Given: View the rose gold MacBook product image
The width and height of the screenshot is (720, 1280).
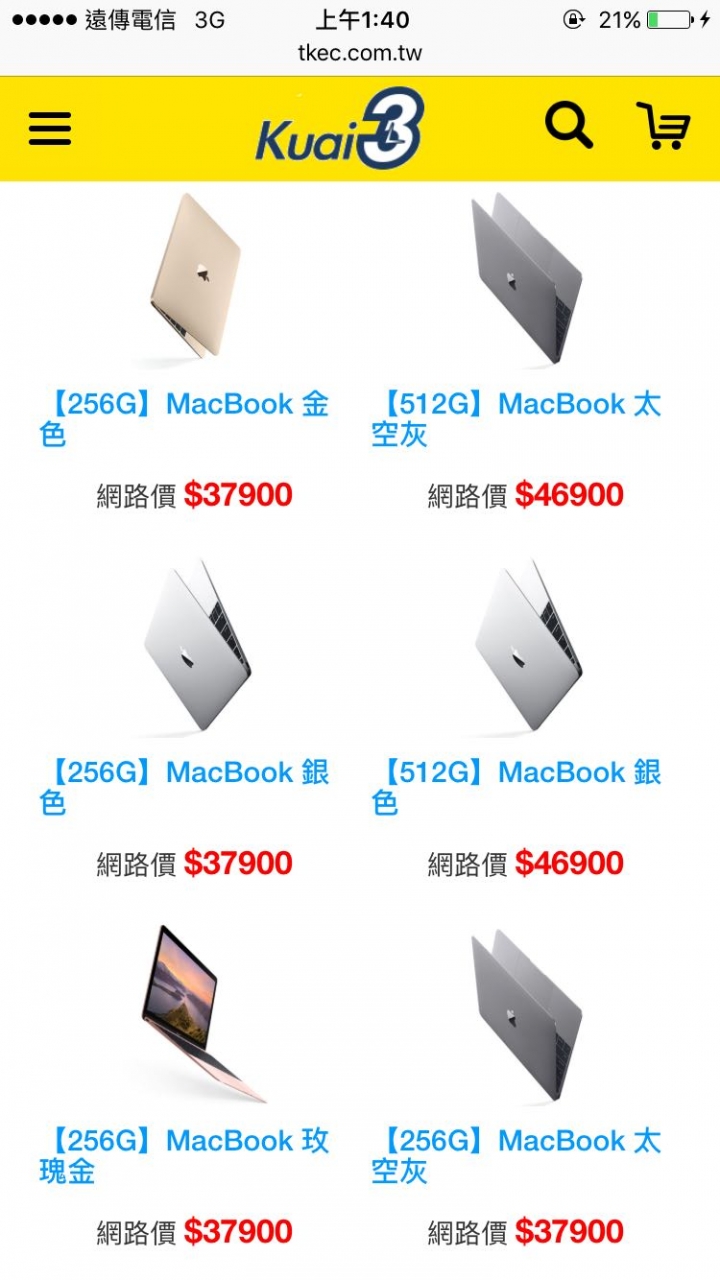Looking at the screenshot, I should click(195, 1012).
